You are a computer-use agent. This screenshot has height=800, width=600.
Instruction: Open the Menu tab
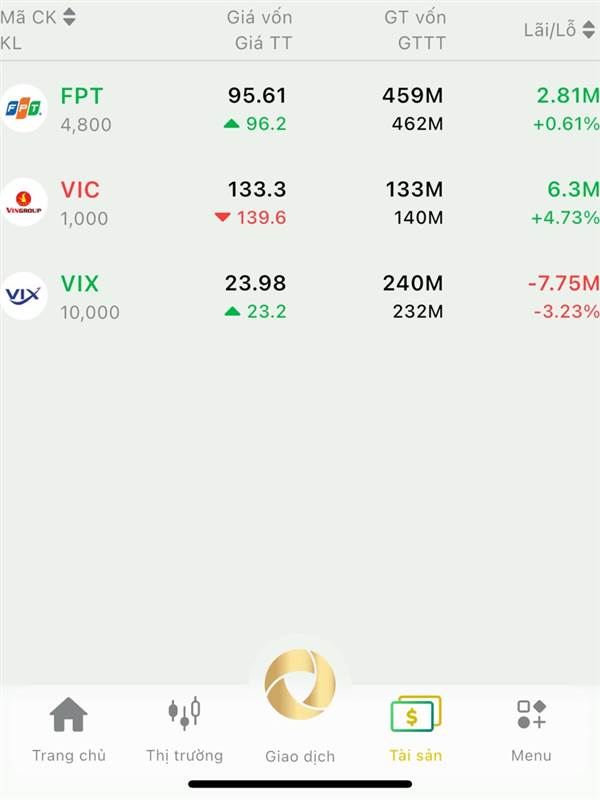(x=531, y=728)
